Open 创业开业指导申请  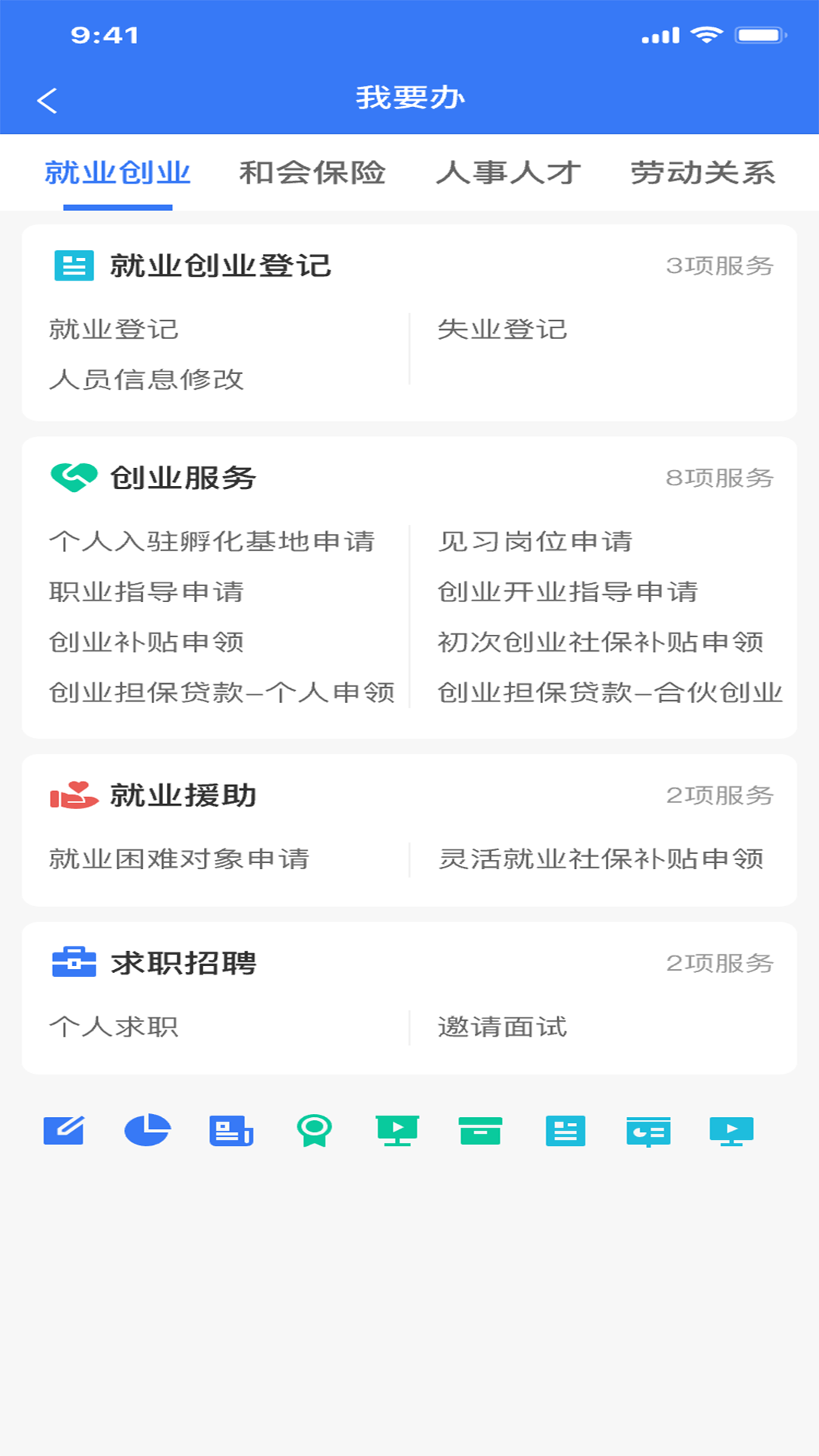567,591
